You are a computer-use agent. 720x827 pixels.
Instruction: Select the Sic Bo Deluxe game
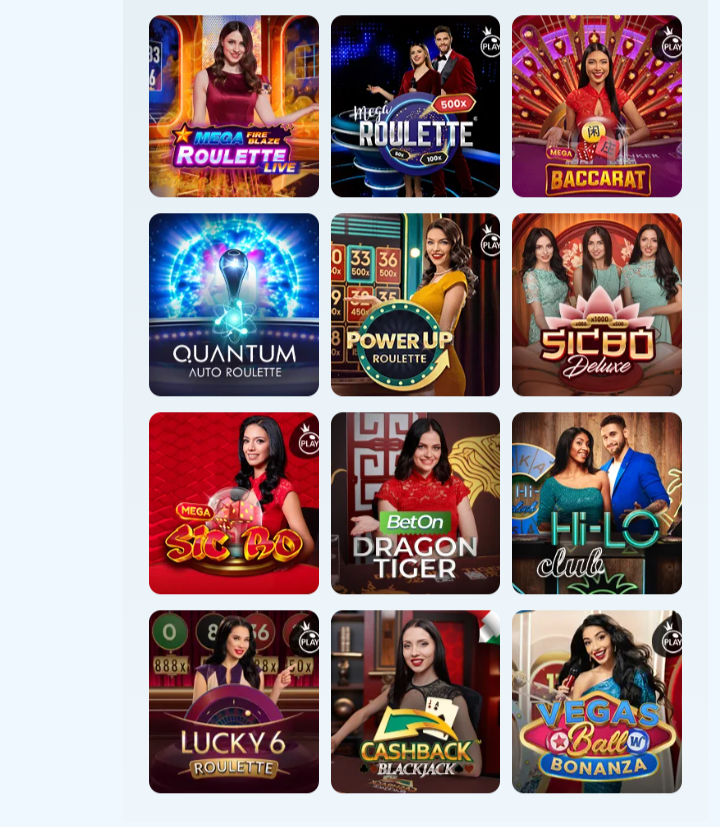click(597, 304)
